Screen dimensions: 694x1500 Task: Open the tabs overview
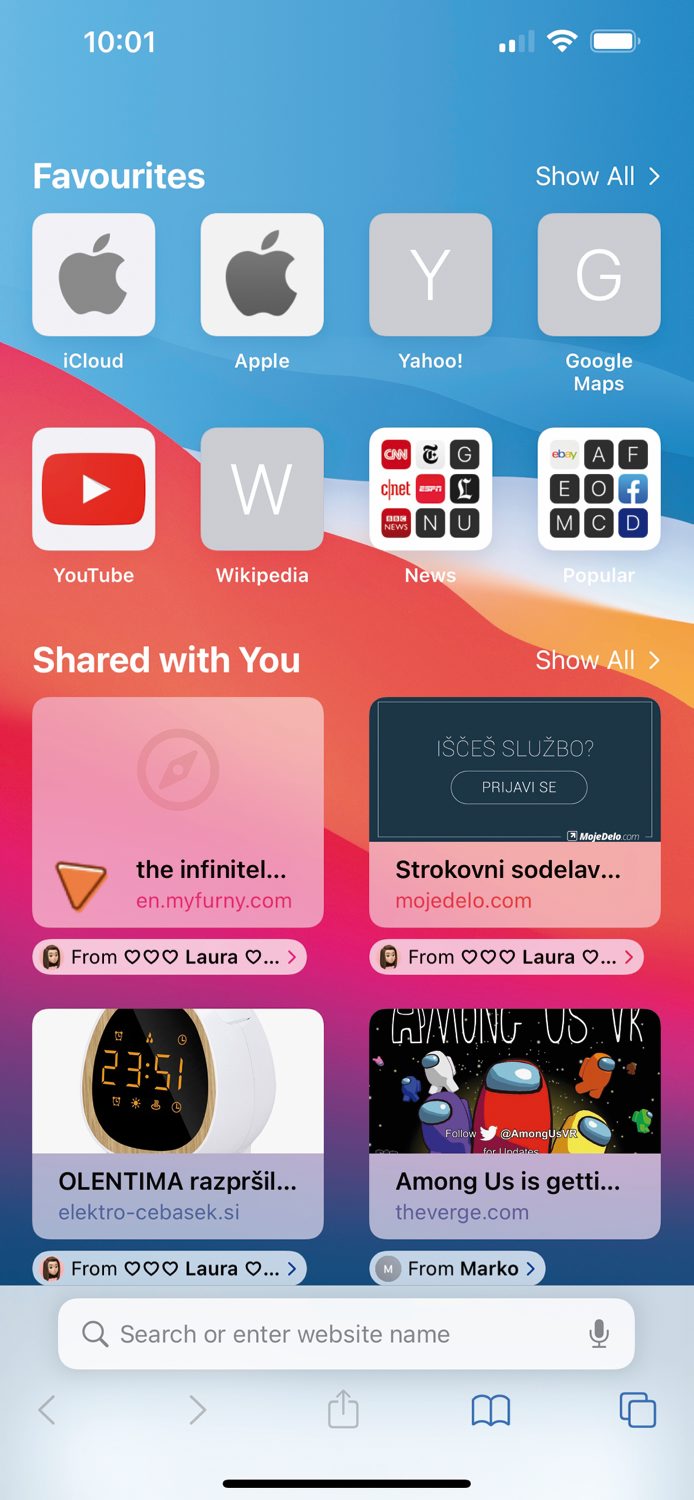[x=638, y=1410]
